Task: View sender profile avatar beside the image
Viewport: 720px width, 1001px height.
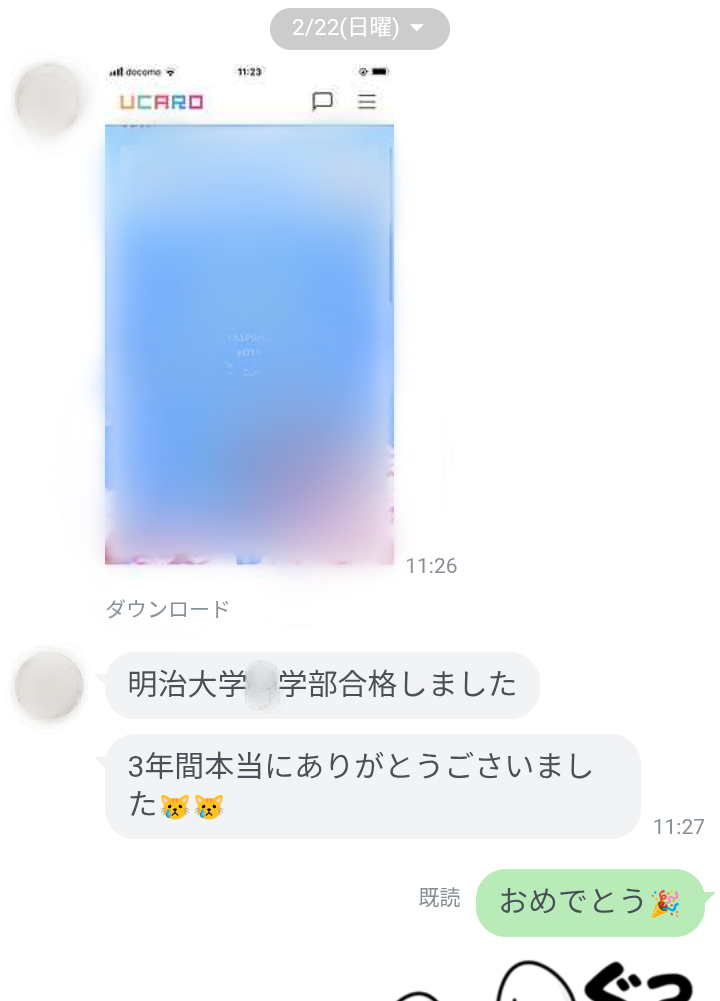Action: (x=49, y=100)
